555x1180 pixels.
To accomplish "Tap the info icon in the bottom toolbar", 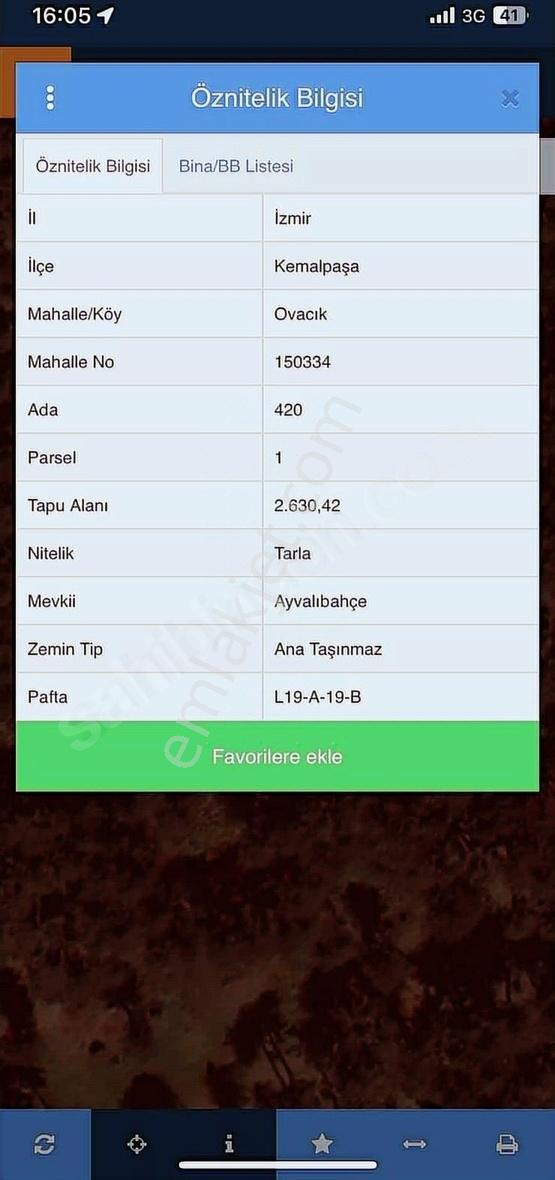I will pos(230,1144).
